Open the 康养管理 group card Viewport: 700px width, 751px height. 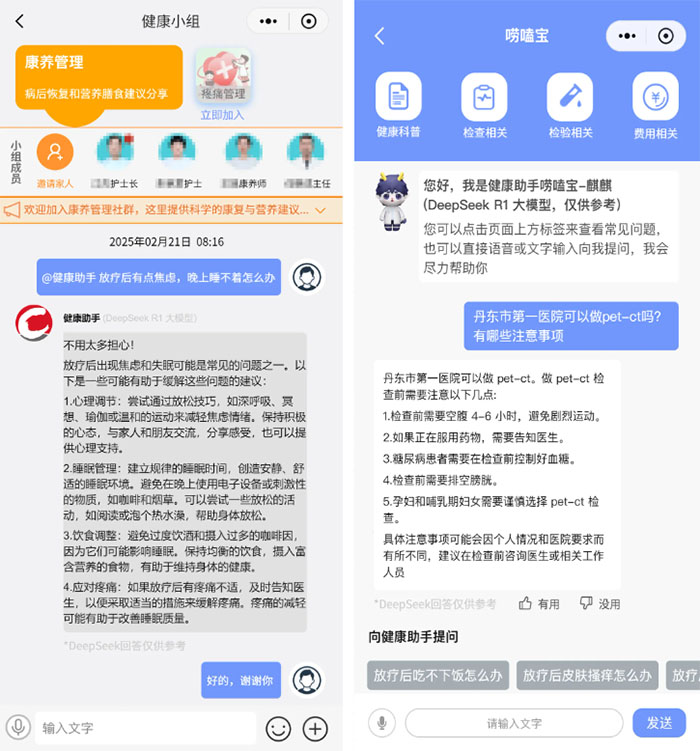coord(98,77)
